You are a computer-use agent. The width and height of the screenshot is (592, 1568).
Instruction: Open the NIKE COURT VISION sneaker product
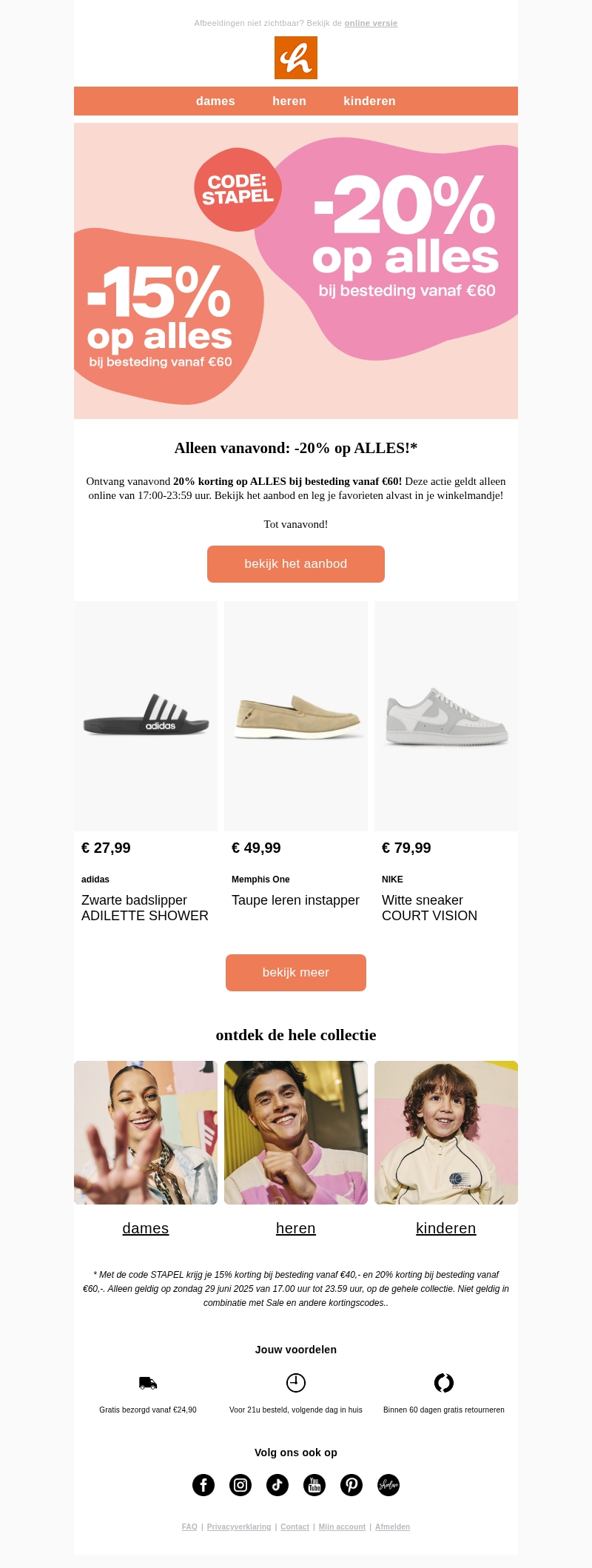pos(446,716)
